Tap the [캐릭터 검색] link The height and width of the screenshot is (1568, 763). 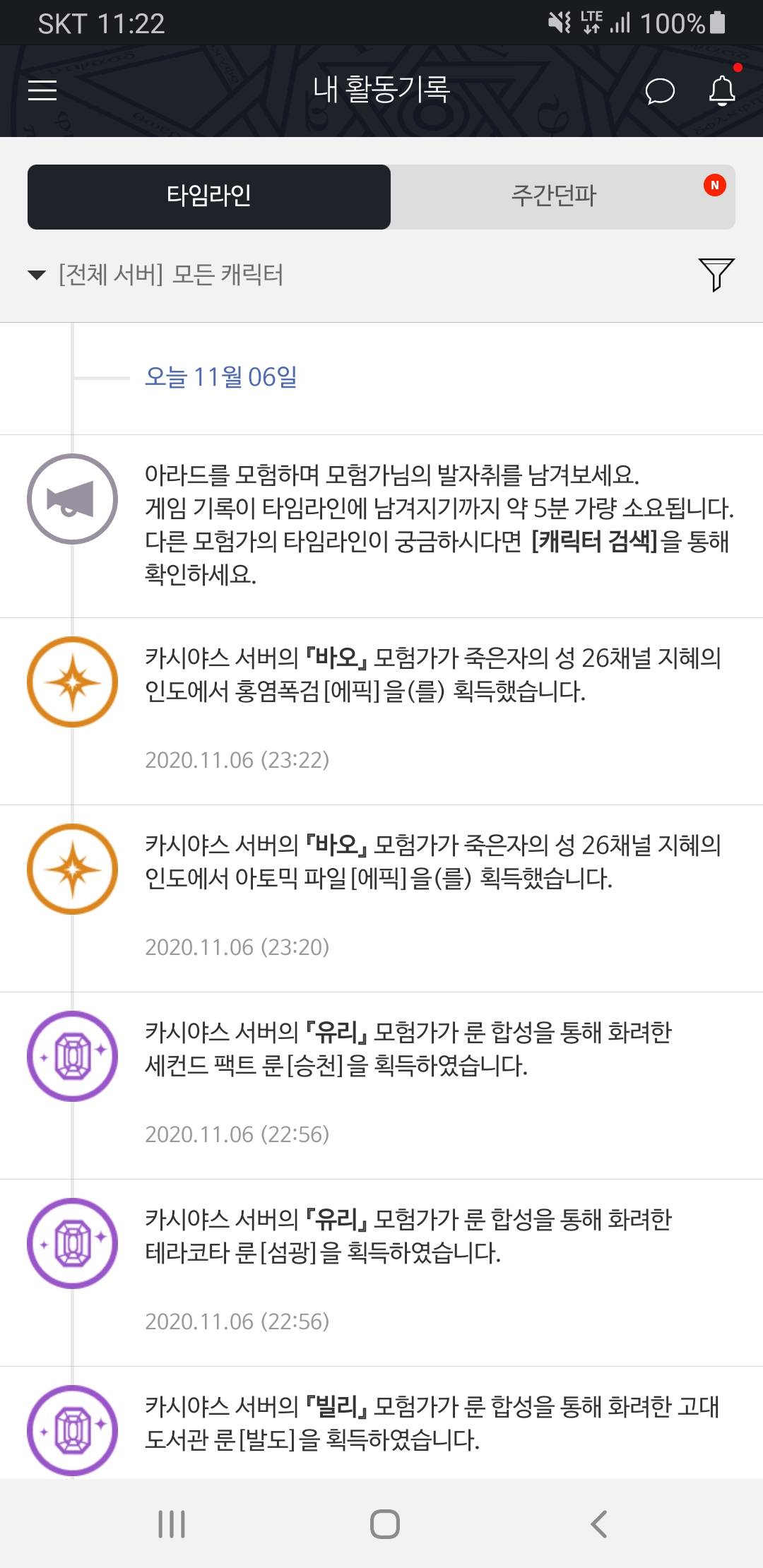pyautogui.click(x=595, y=541)
